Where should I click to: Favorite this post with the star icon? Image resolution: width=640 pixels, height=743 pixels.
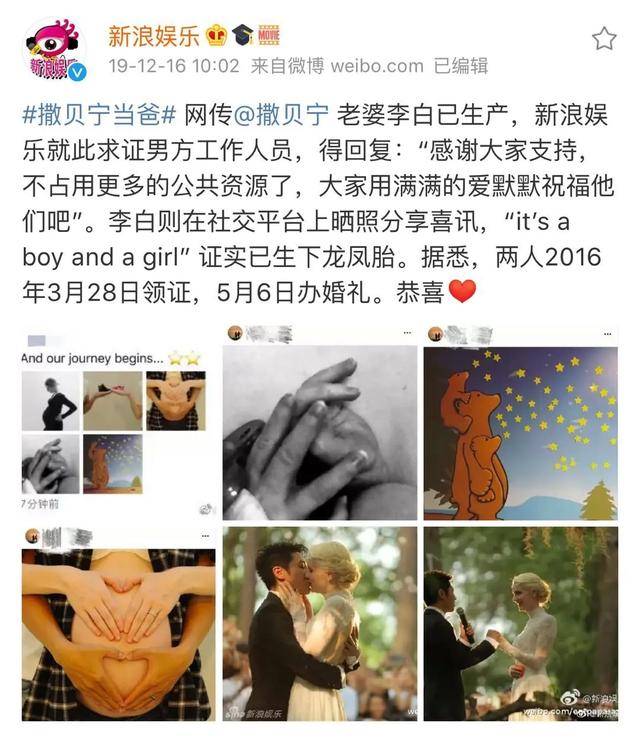[603, 39]
